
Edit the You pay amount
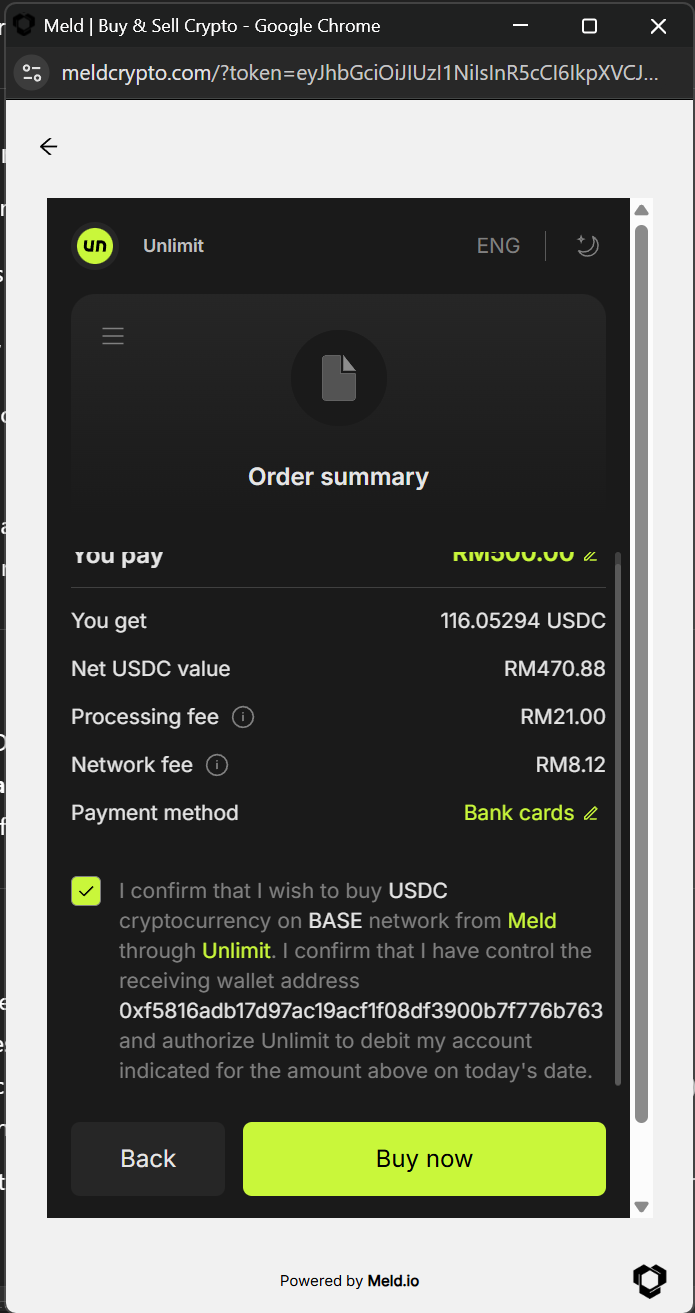click(x=590, y=556)
